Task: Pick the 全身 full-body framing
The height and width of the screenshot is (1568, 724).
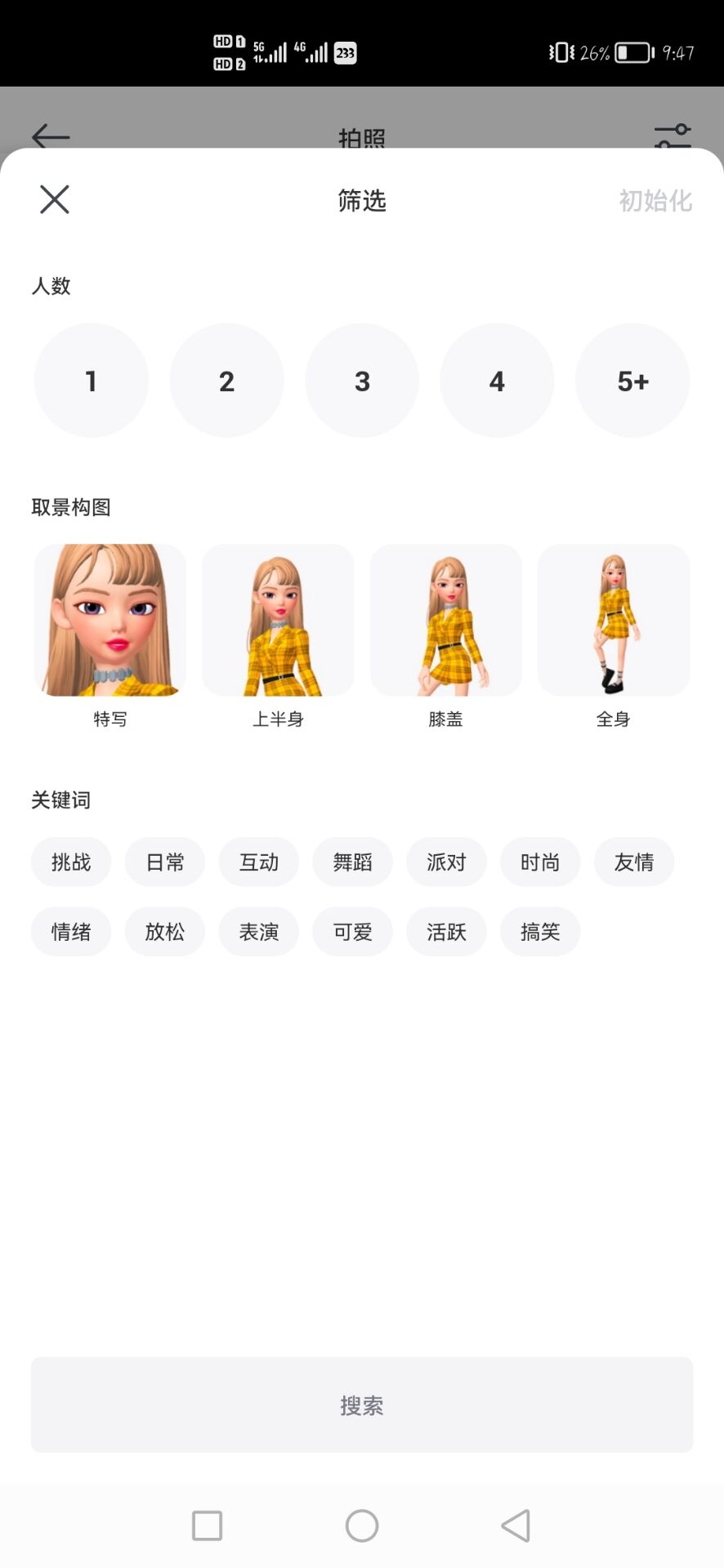Action: click(614, 621)
